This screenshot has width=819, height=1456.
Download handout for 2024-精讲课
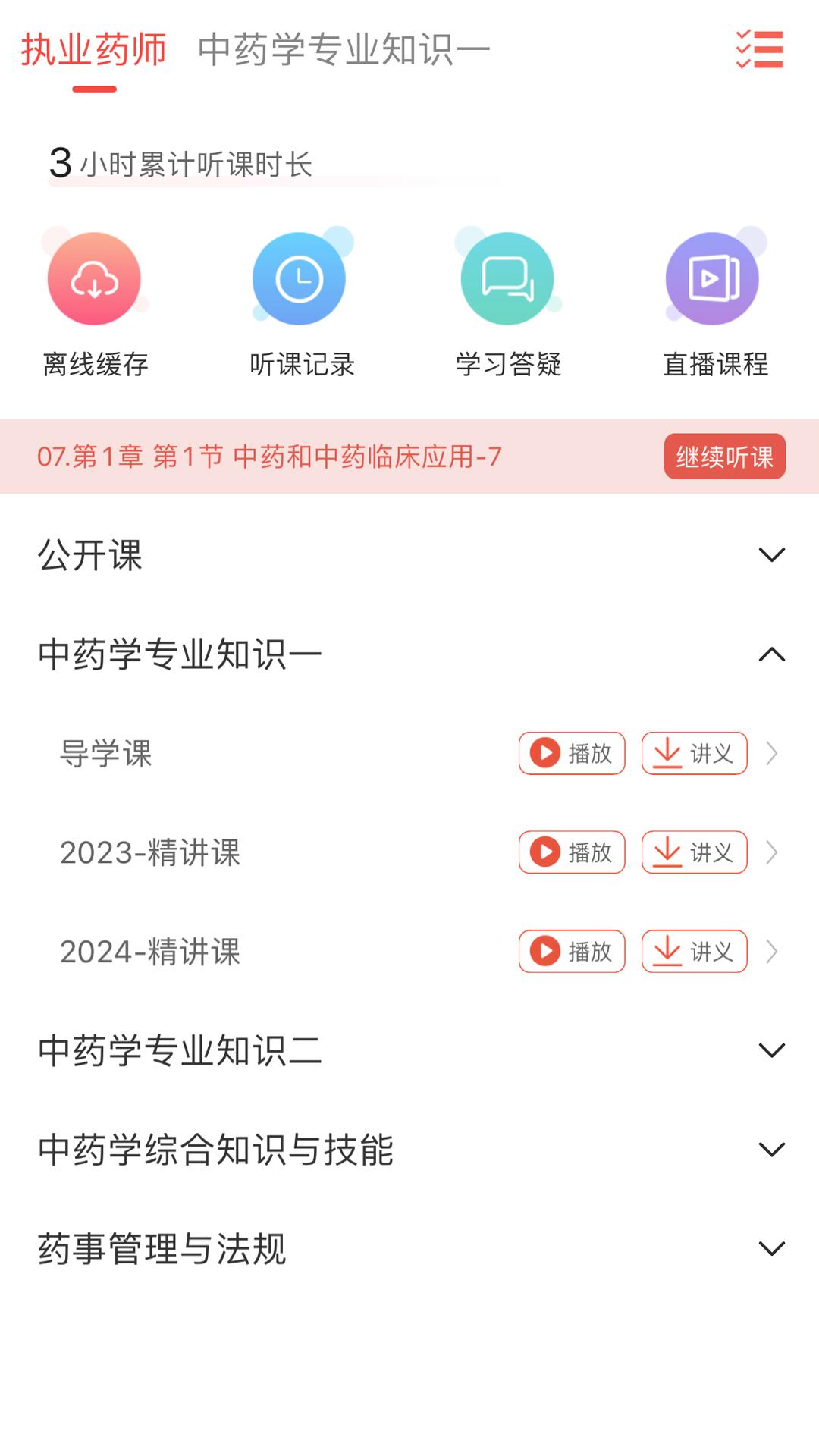pos(693,951)
